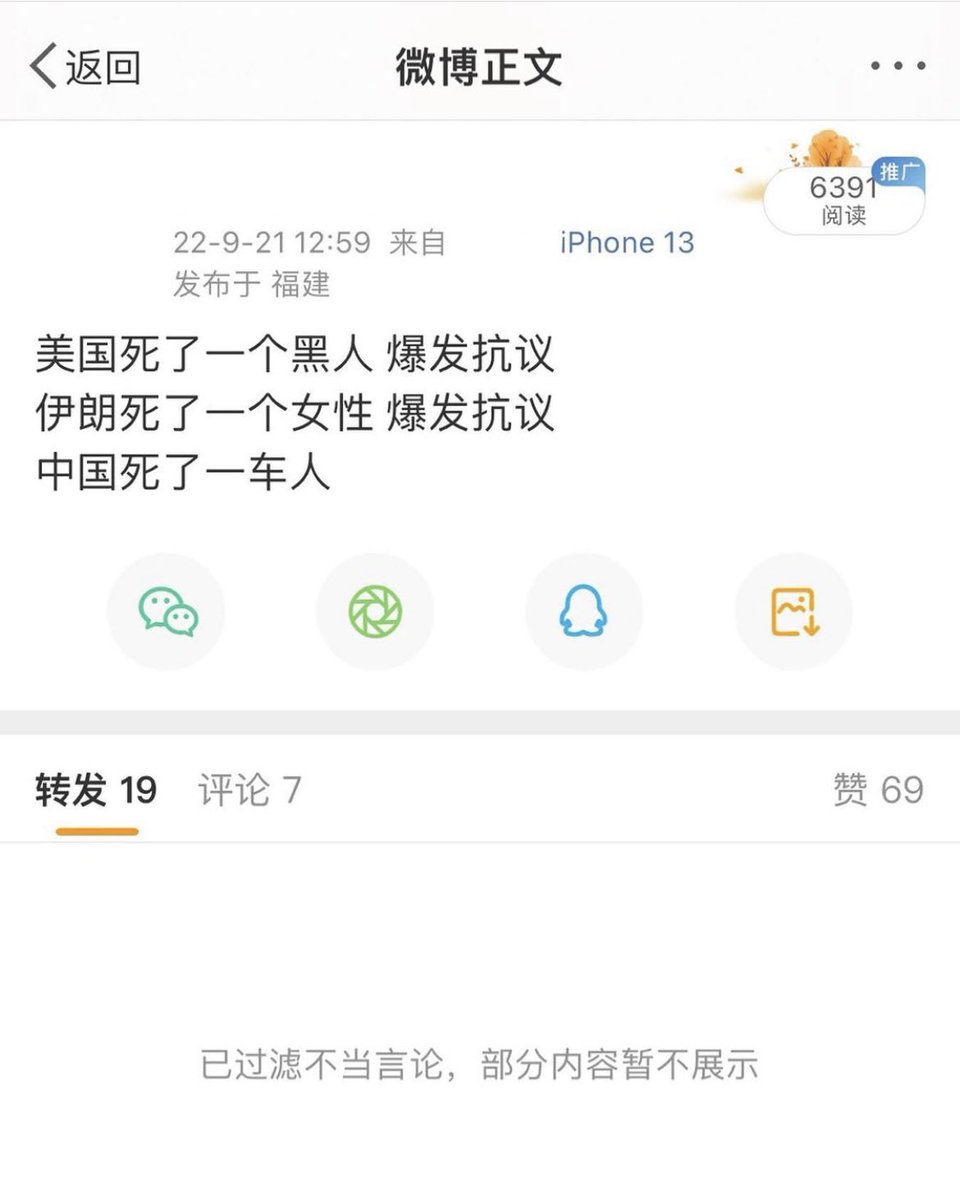
Task: Switch to the 转发 19 tab
Action: (96, 790)
